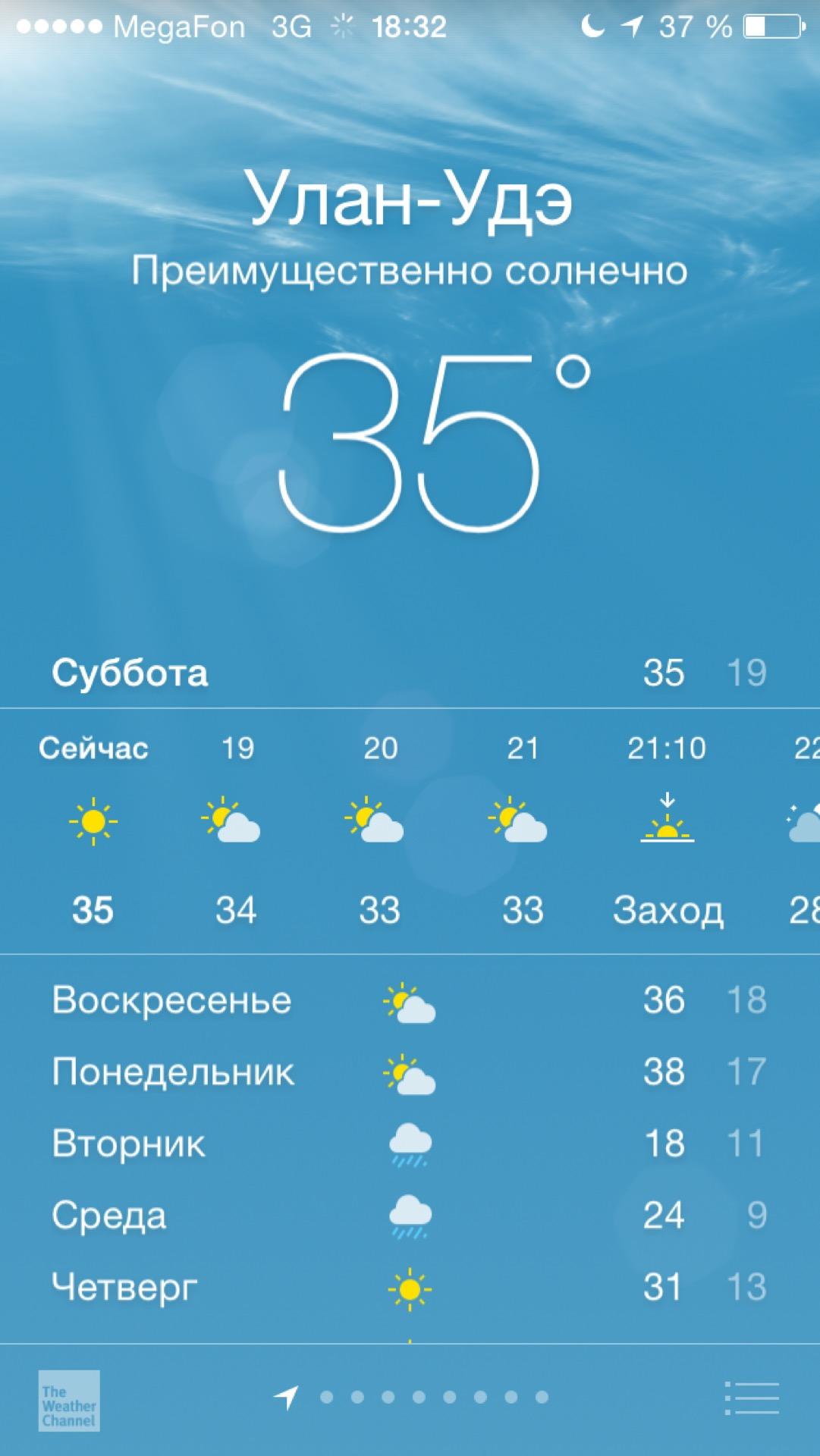Tap the page indicator dots
The width and height of the screenshot is (820, 1456).
tap(434, 1397)
